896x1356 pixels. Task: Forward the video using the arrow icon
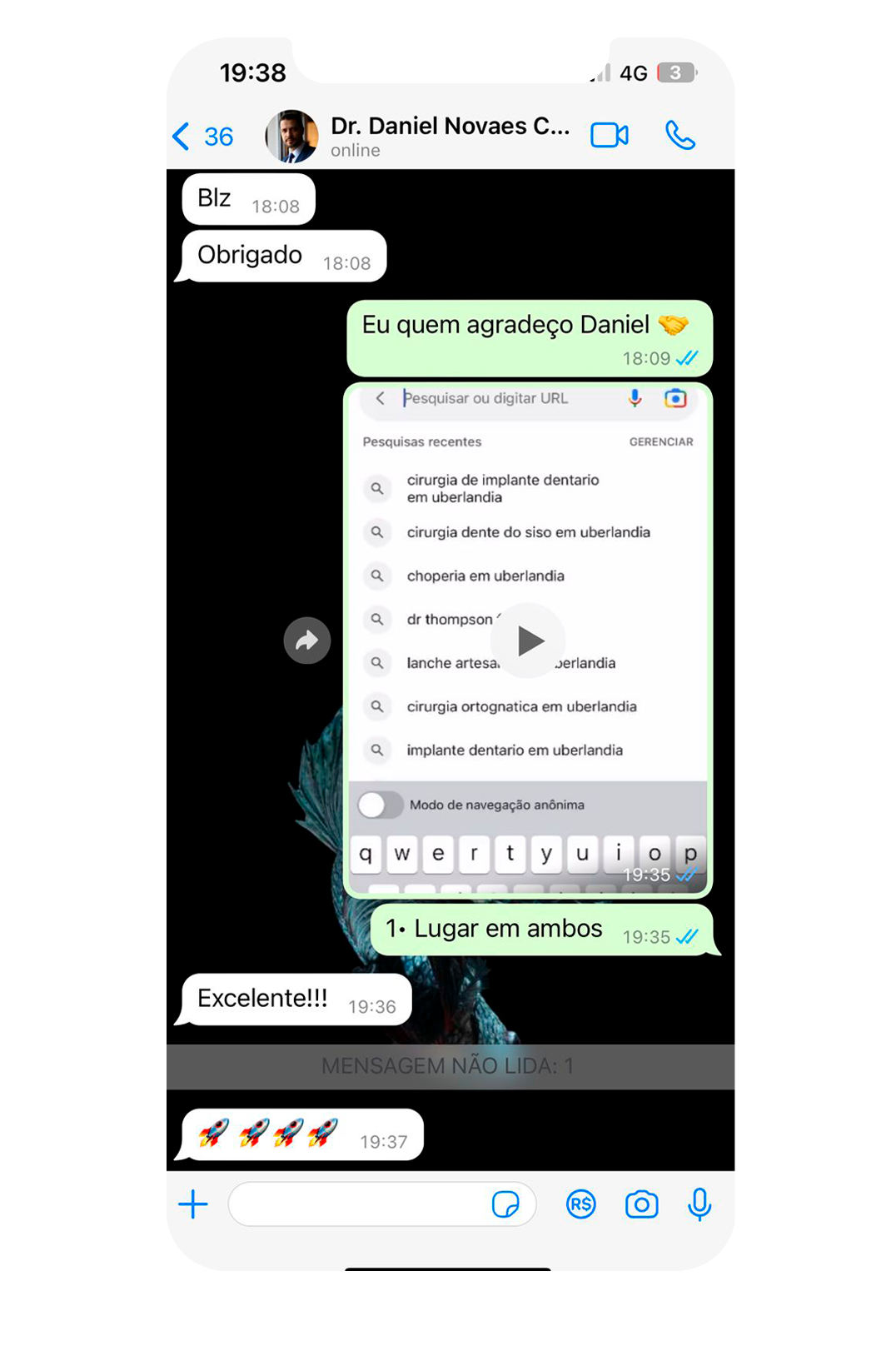[307, 641]
